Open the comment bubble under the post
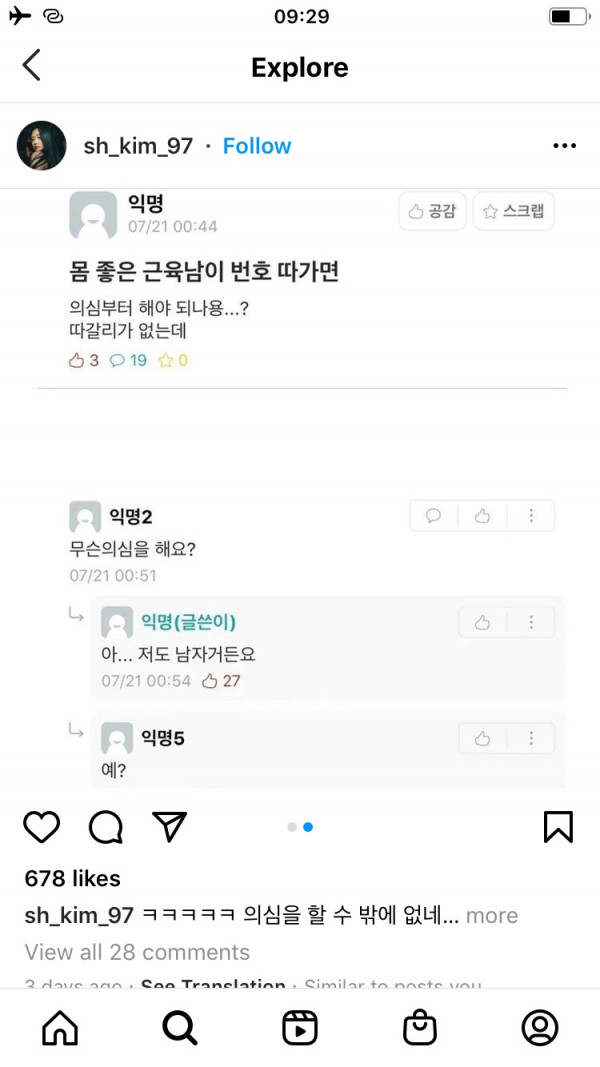Image resolution: width=600 pixels, height=1067 pixels. pos(106,827)
